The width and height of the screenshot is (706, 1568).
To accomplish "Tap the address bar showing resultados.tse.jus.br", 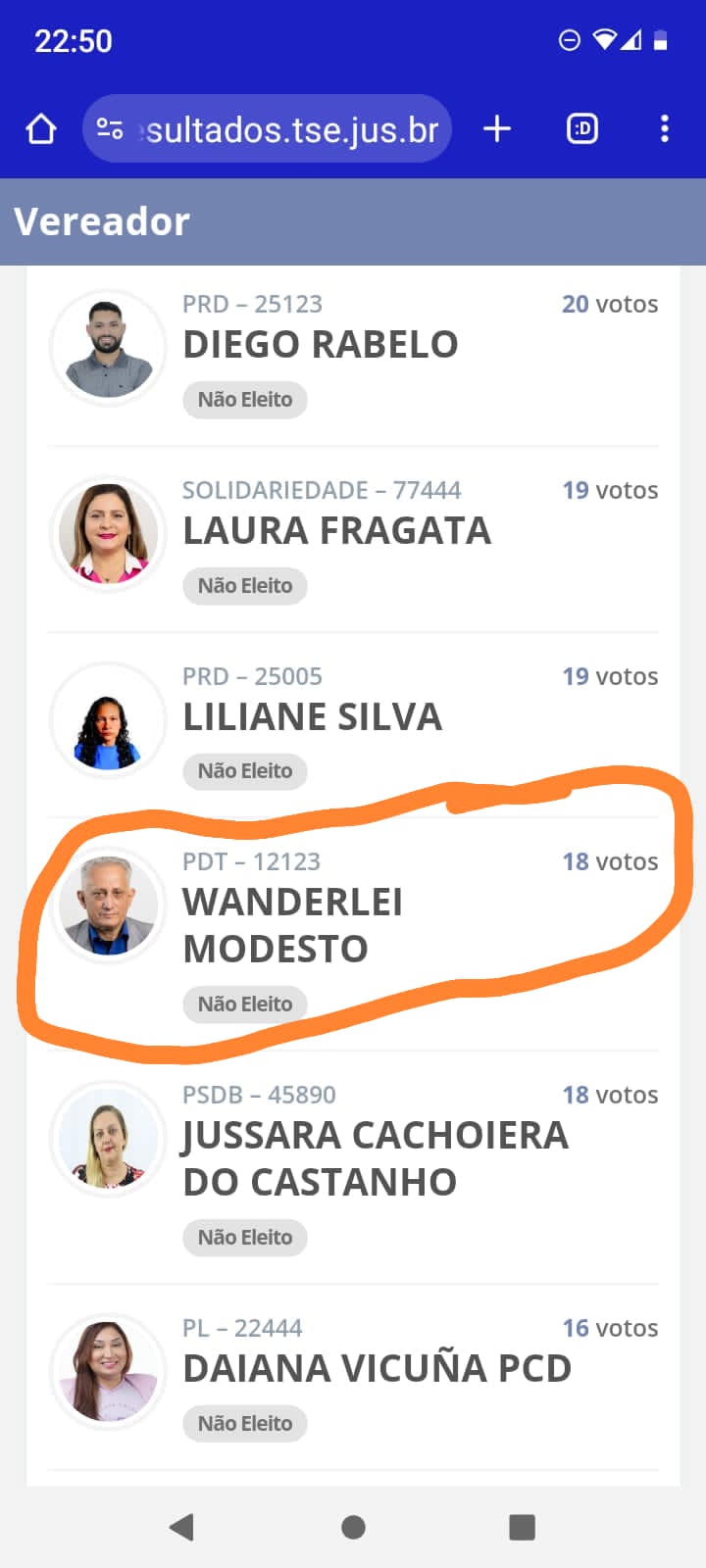I will [291, 128].
